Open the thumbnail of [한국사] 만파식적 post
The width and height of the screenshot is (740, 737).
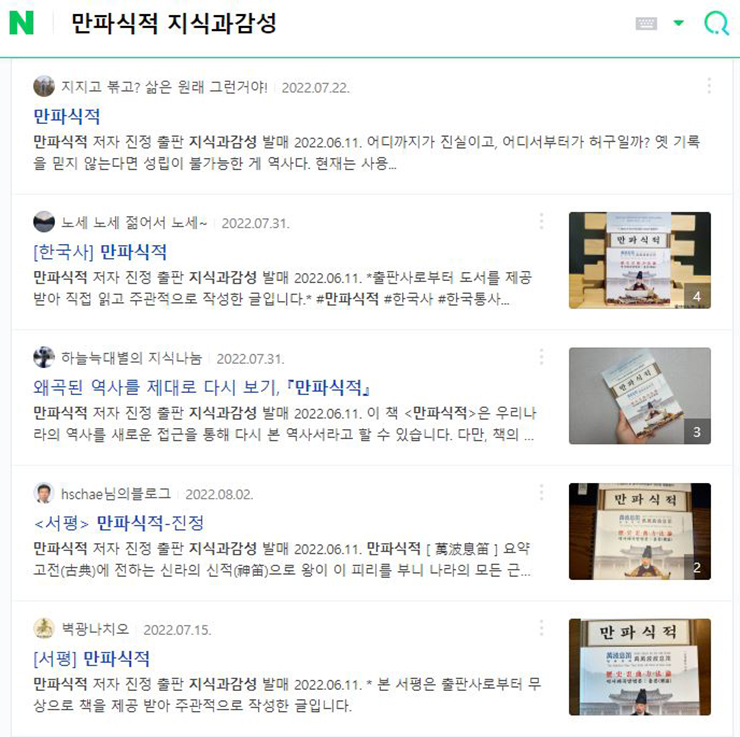639,259
